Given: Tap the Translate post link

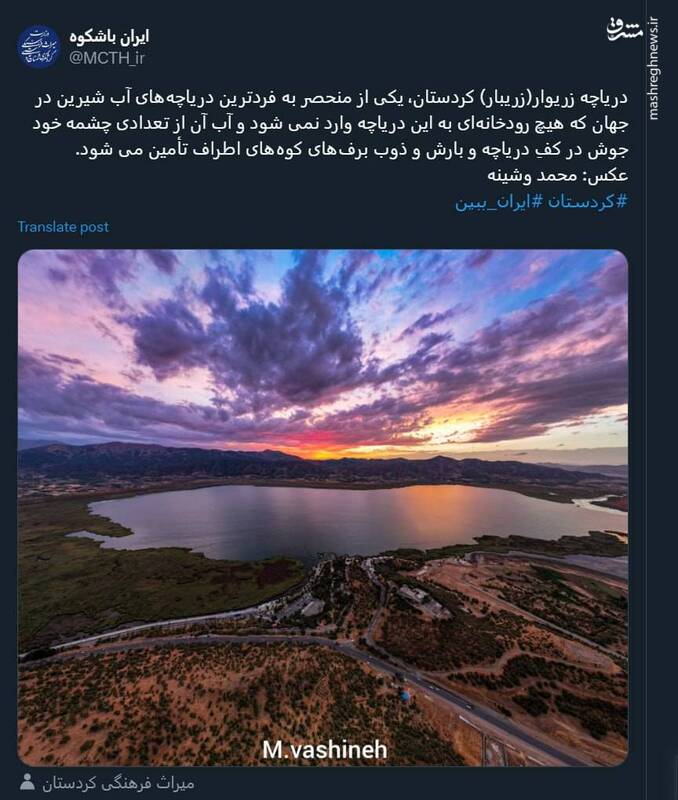Looking at the screenshot, I should tap(63, 227).
